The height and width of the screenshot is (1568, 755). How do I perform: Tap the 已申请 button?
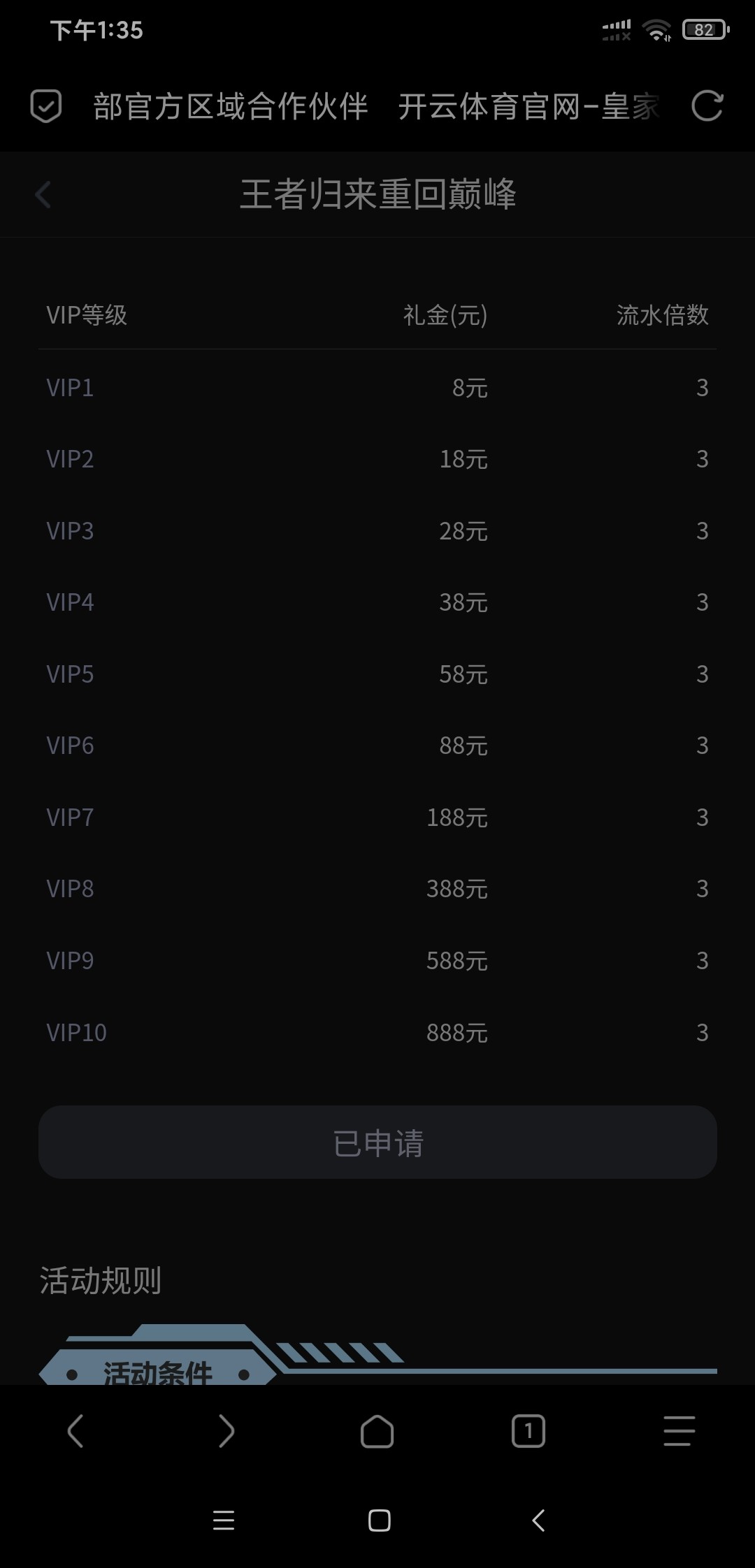click(377, 1142)
